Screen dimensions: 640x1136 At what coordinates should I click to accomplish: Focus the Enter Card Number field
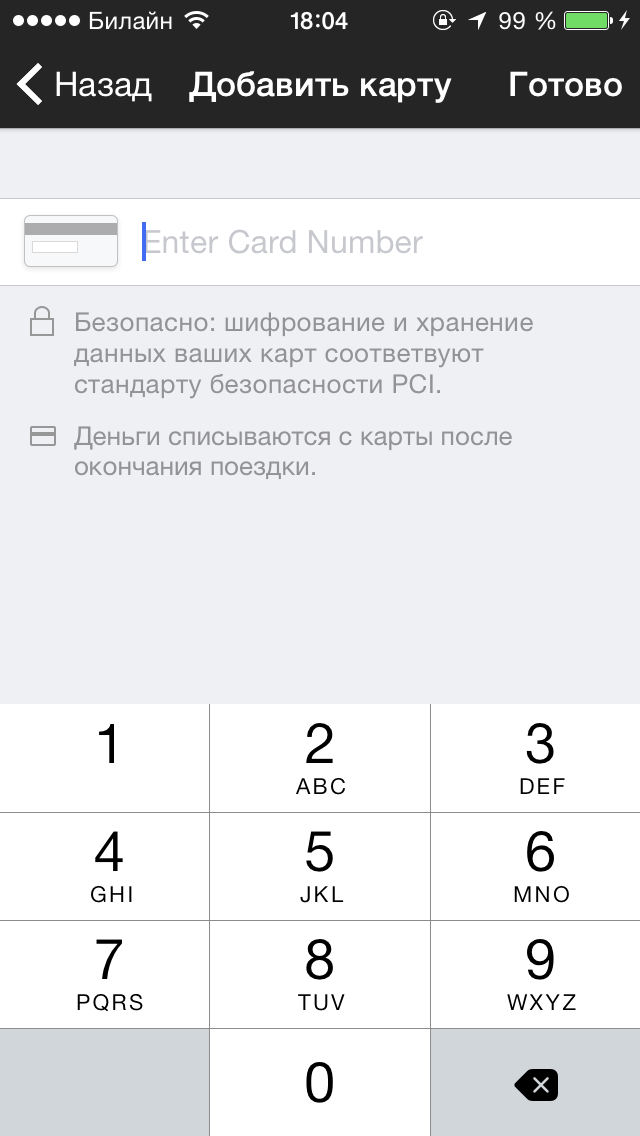[385, 242]
